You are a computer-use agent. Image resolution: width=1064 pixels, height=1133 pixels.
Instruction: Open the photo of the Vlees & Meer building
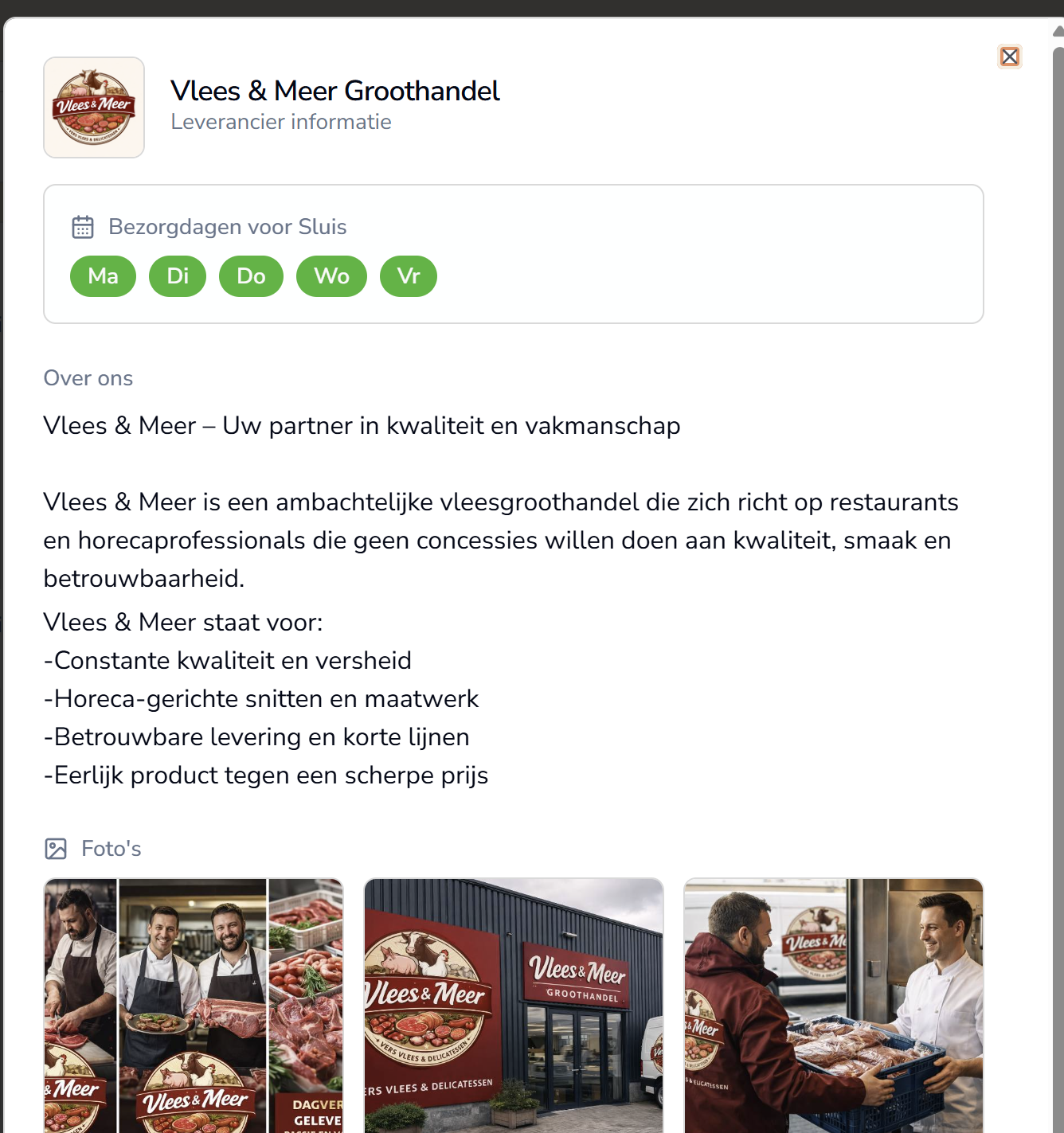point(514,1006)
